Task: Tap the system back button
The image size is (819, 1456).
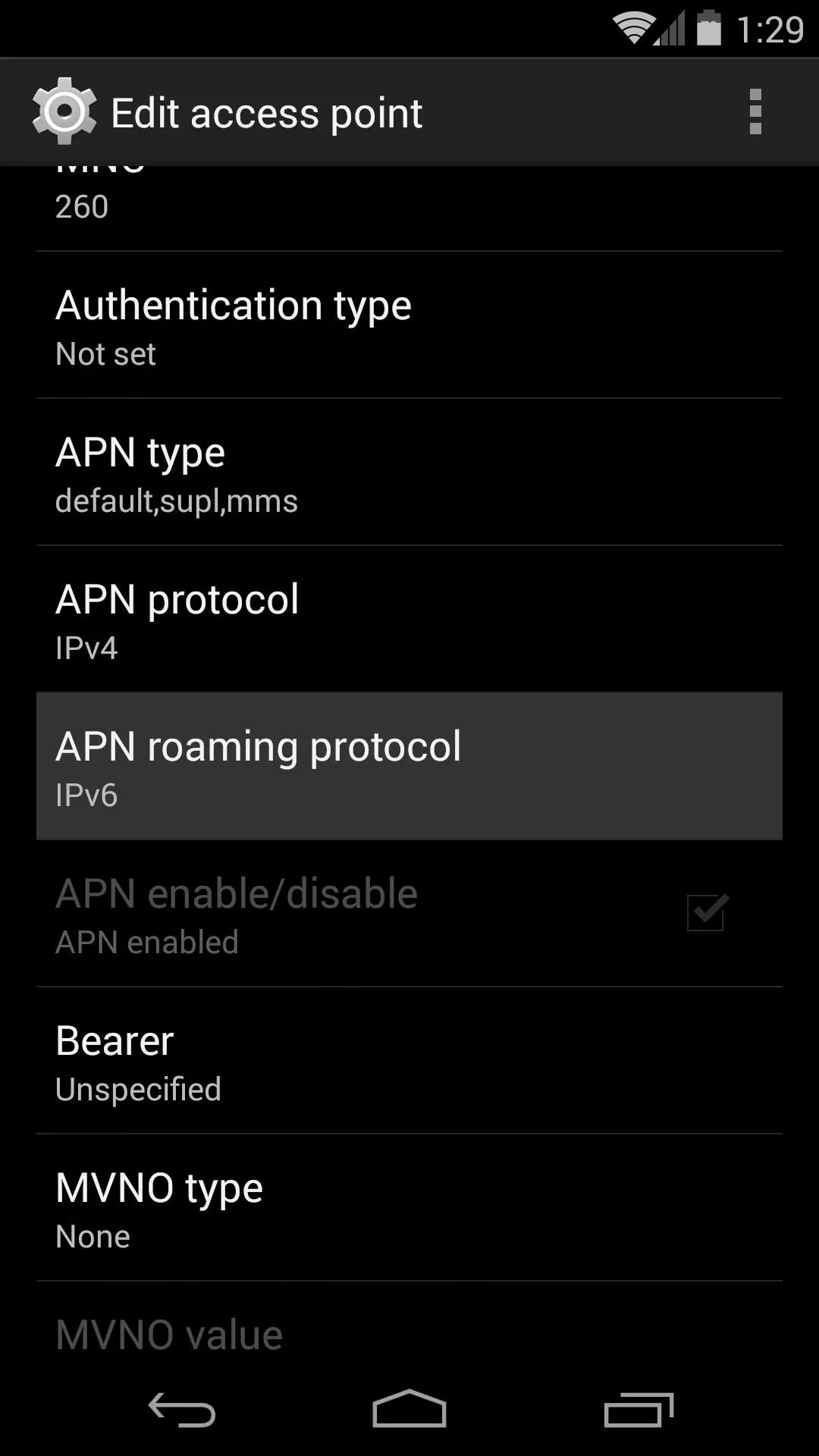Action: point(182,1409)
